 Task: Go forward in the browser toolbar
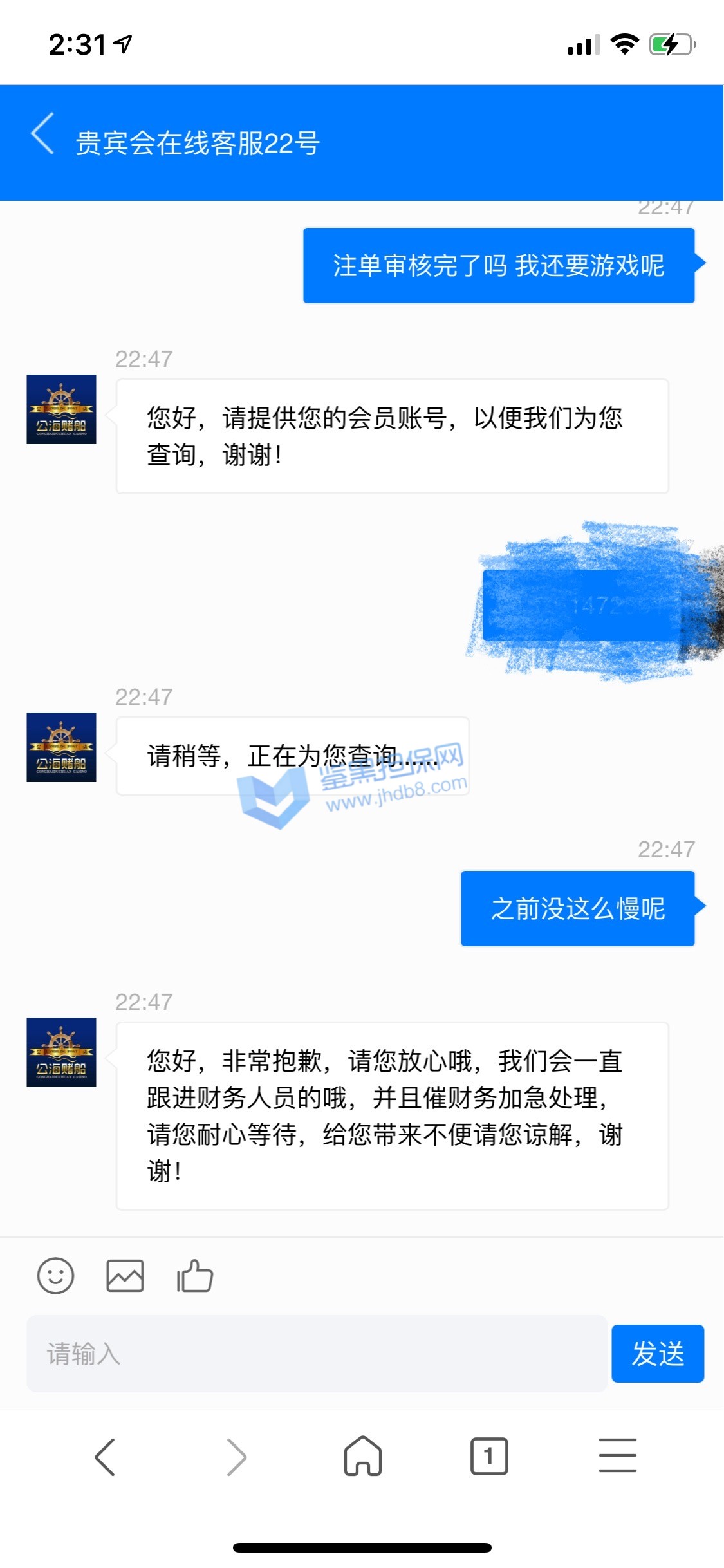pyautogui.click(x=236, y=1456)
